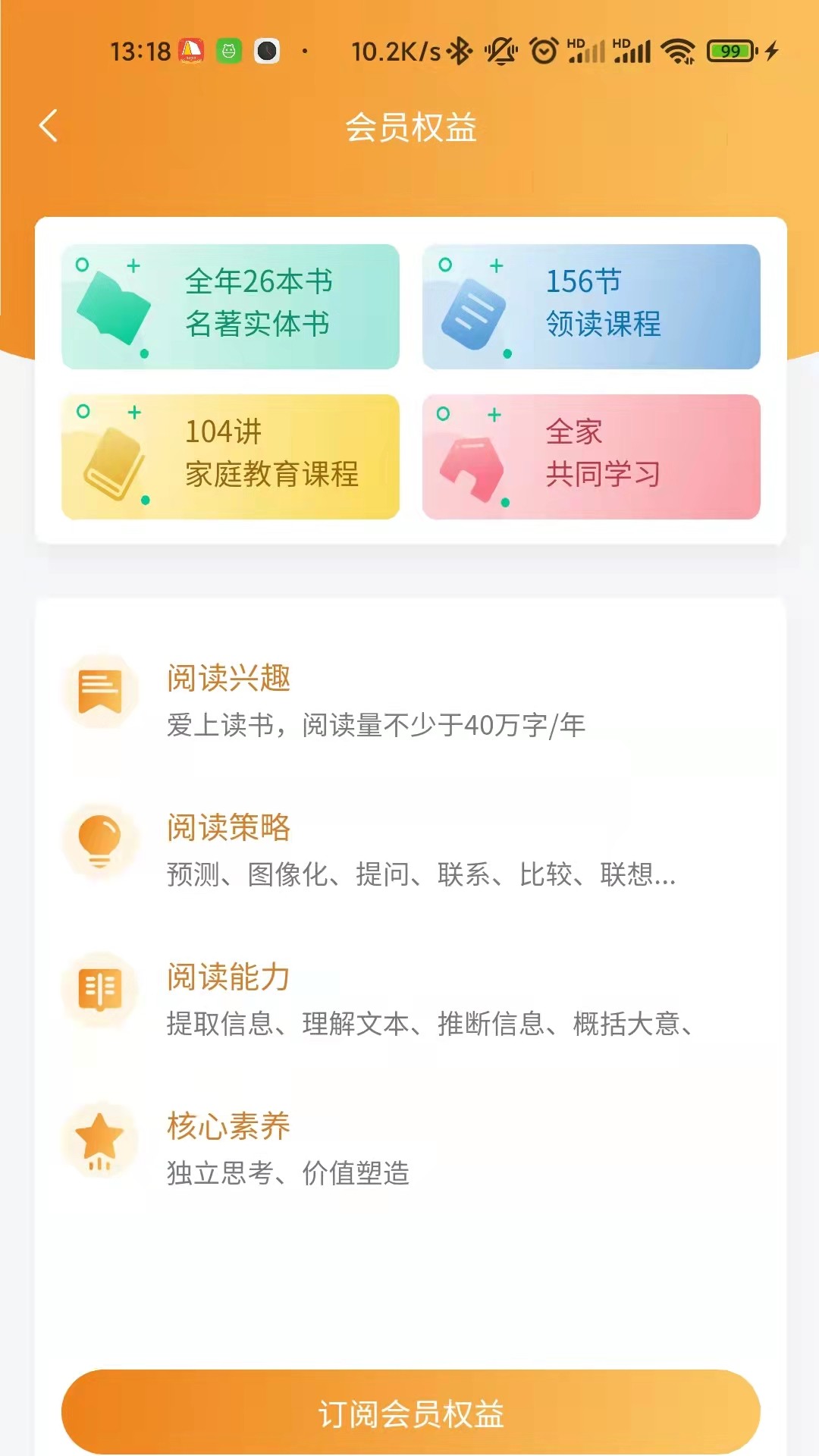This screenshot has height=1456, width=819.
Task: Tap the 订阅会员权益 button
Action: (410, 1414)
